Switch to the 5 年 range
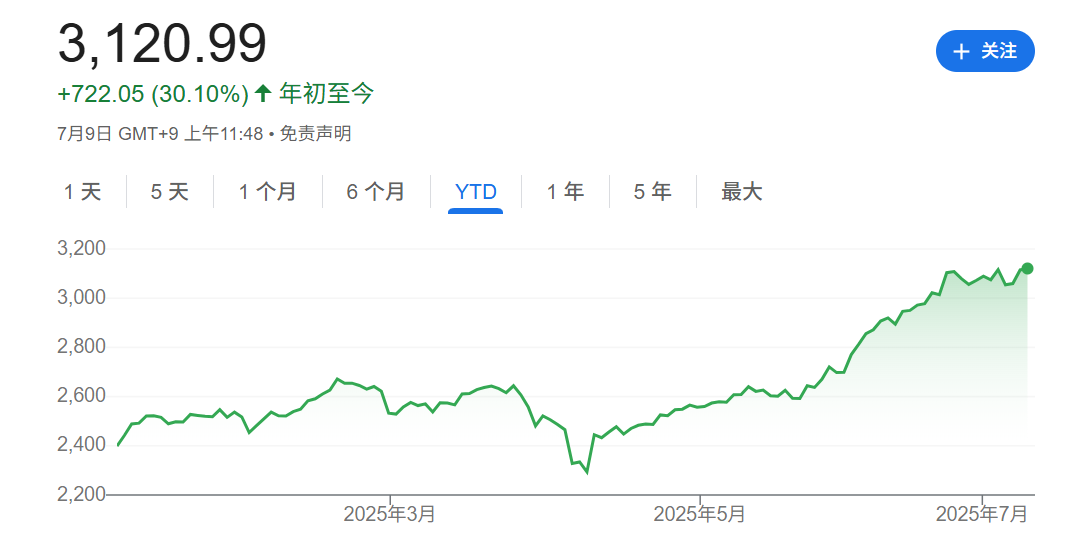The height and width of the screenshot is (535, 1072). point(652,192)
